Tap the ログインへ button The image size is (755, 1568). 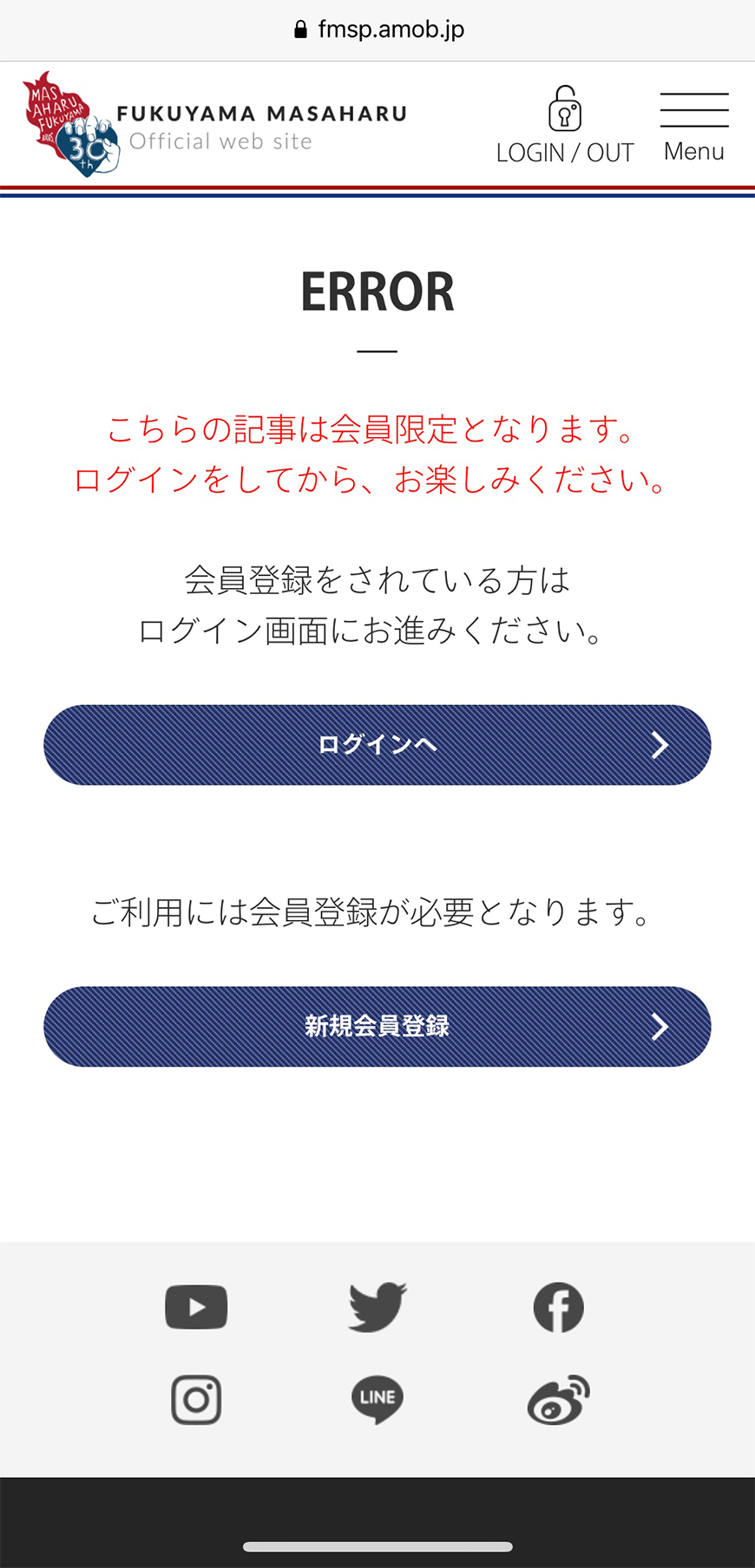pos(377,745)
